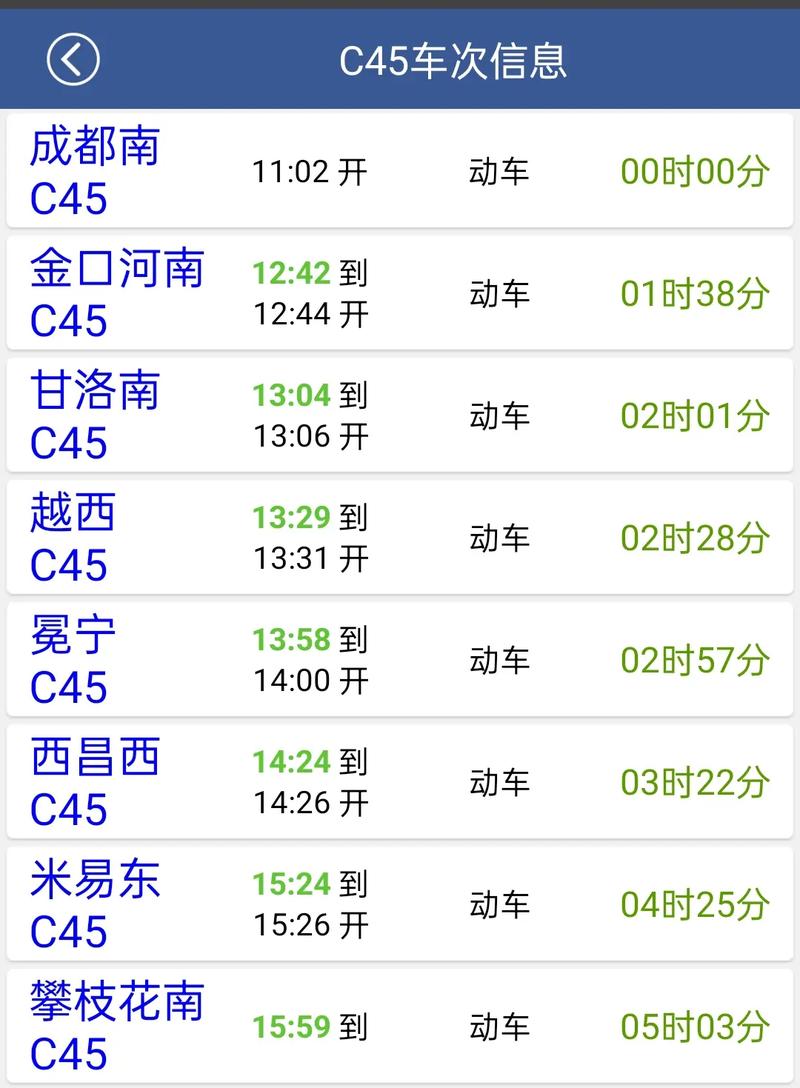Viewport: 800px width, 1088px height.
Task: Click 动车 label on the 越西 row
Action: coord(498,537)
